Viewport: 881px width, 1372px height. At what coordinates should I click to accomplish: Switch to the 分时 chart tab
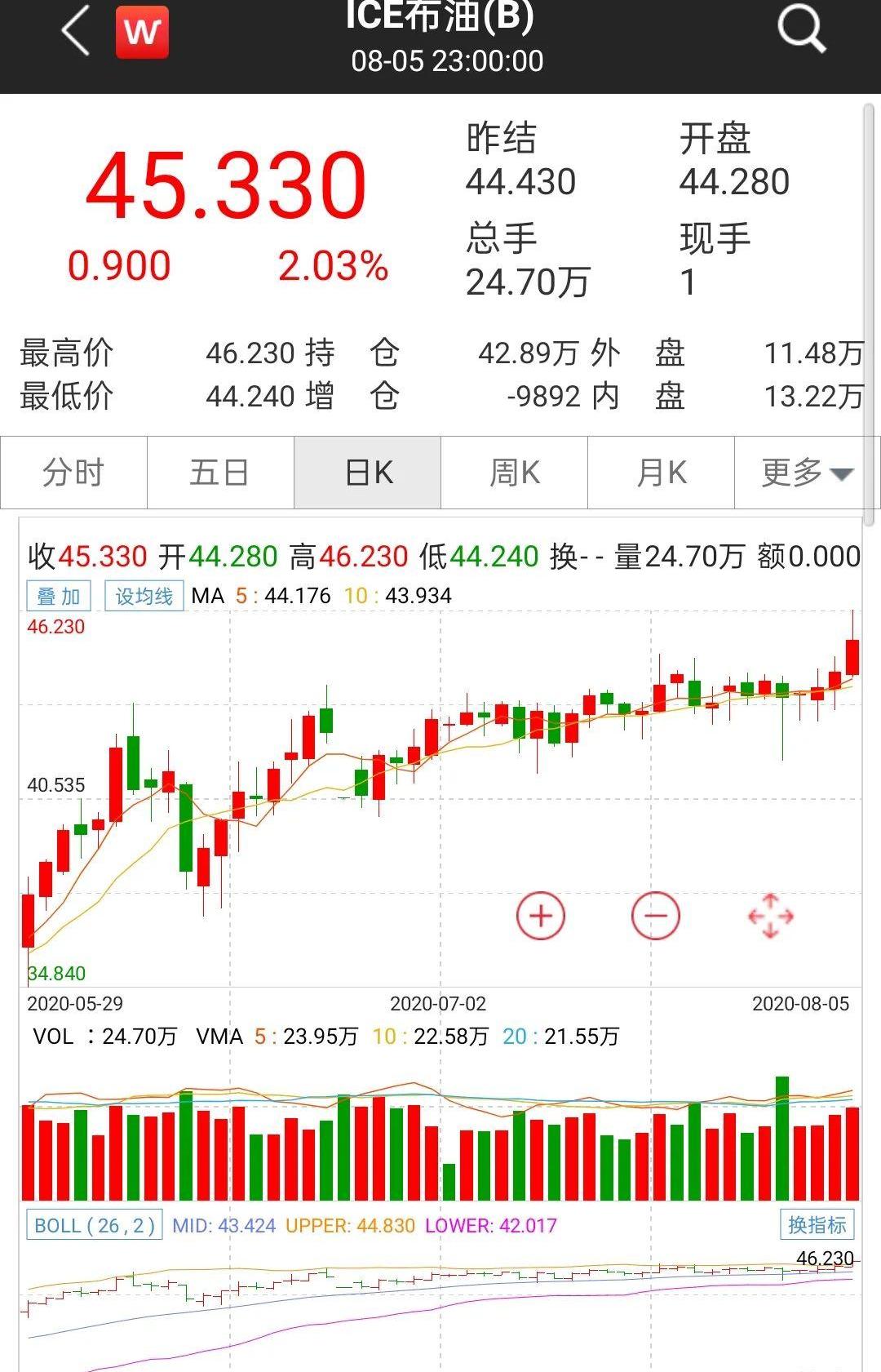(x=73, y=473)
